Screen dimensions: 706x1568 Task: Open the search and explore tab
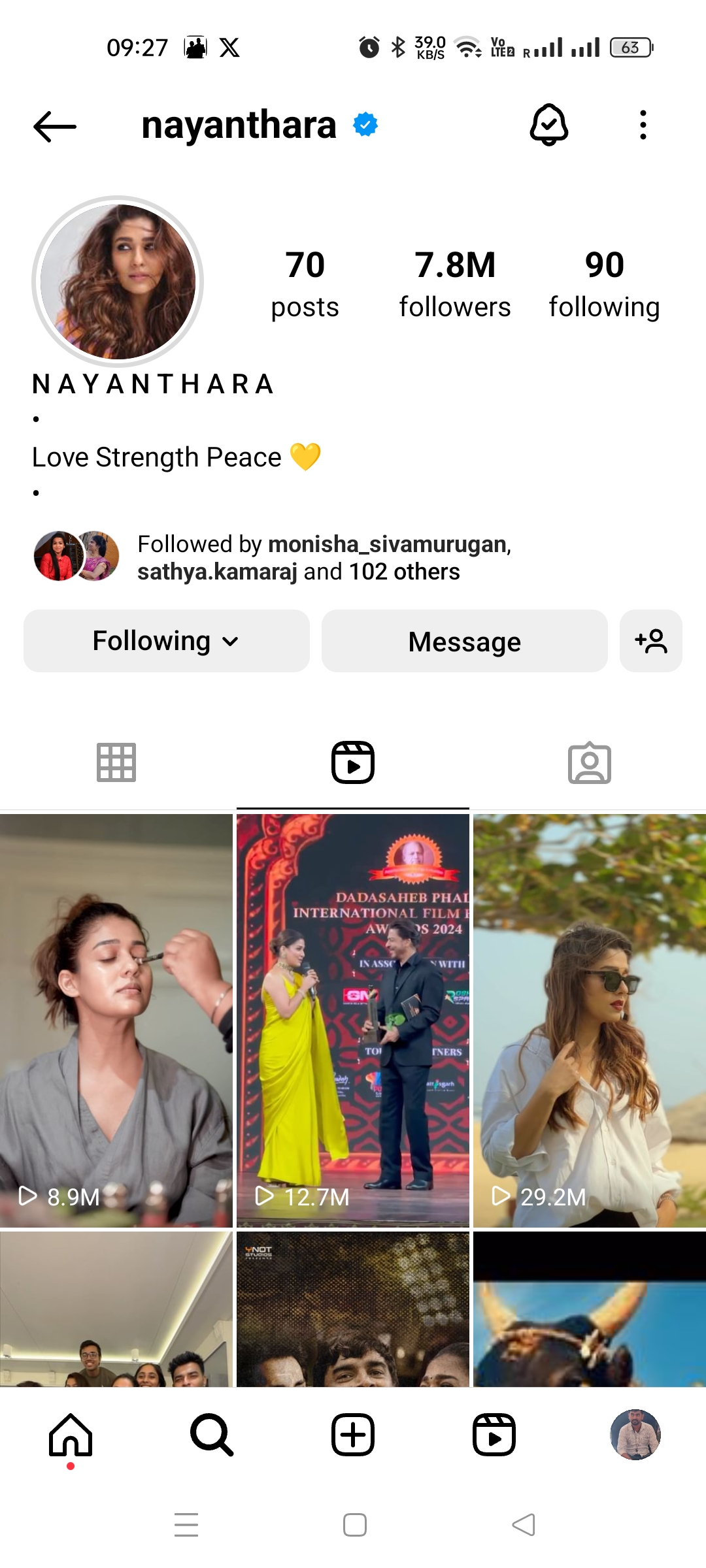point(212,1435)
